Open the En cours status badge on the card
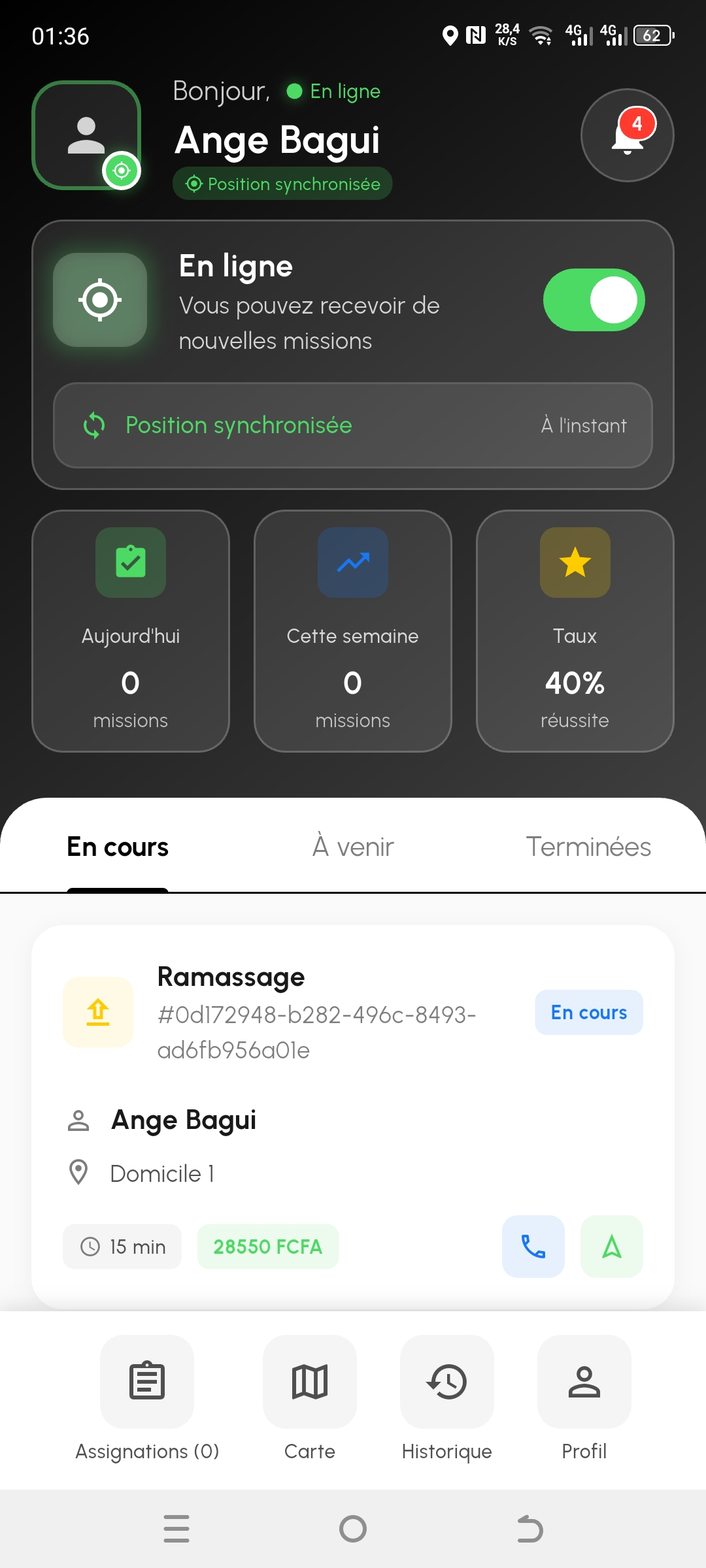Image resolution: width=706 pixels, height=1568 pixels. pos(588,1012)
